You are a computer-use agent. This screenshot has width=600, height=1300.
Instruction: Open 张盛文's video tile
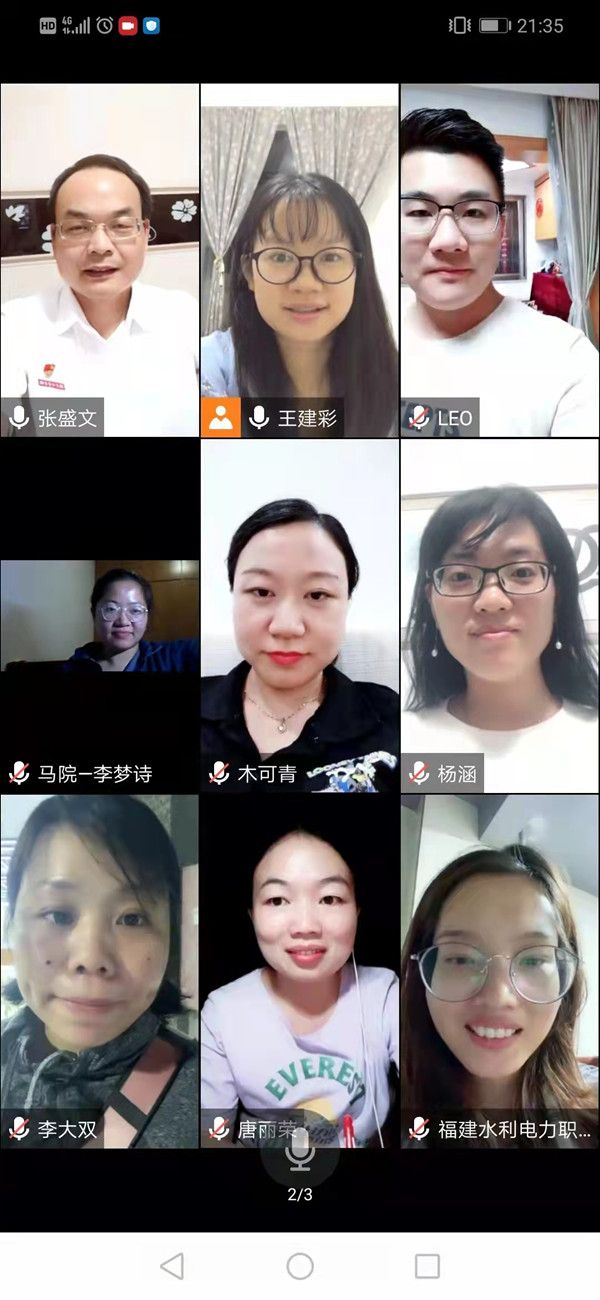click(99, 260)
